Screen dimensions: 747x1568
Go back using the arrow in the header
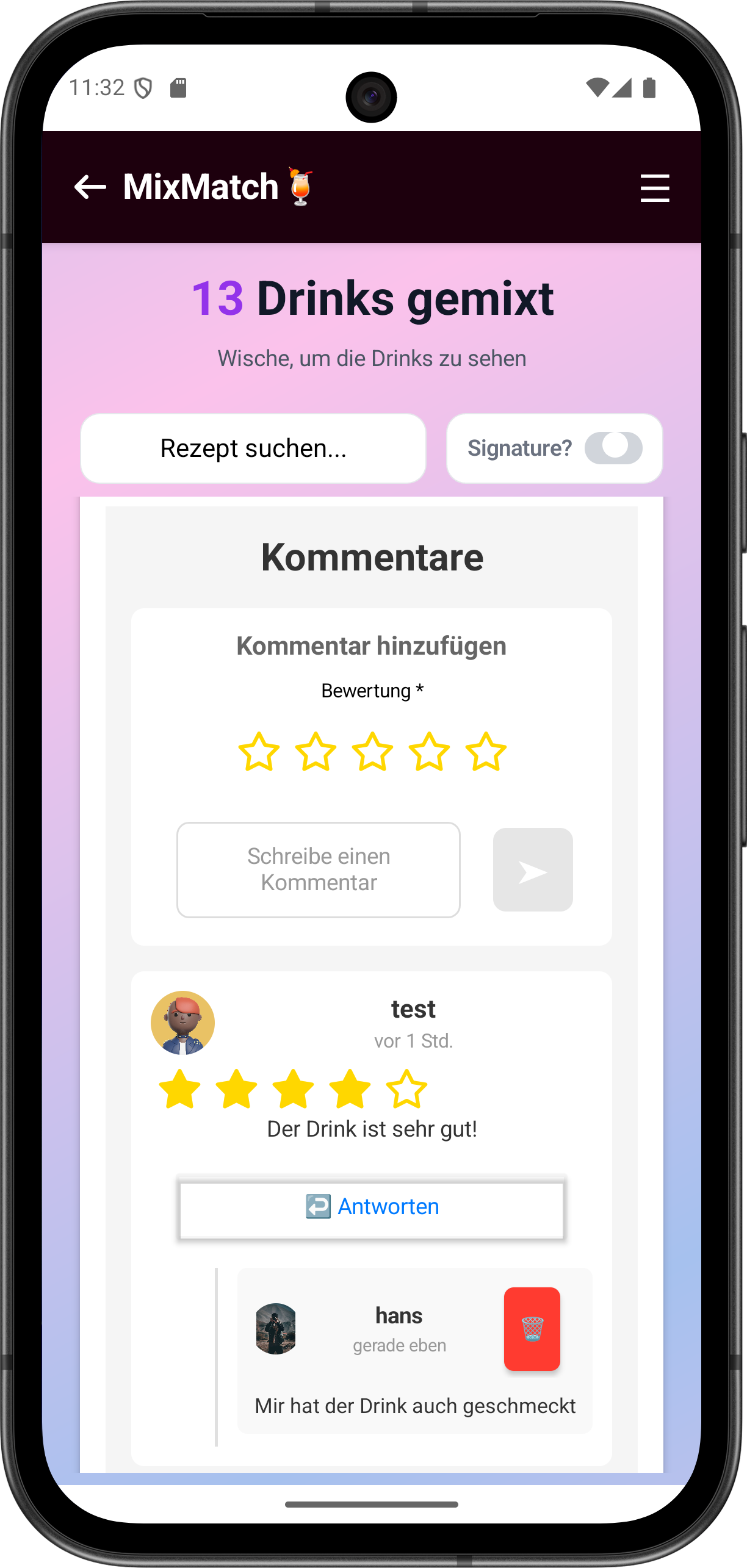click(90, 187)
